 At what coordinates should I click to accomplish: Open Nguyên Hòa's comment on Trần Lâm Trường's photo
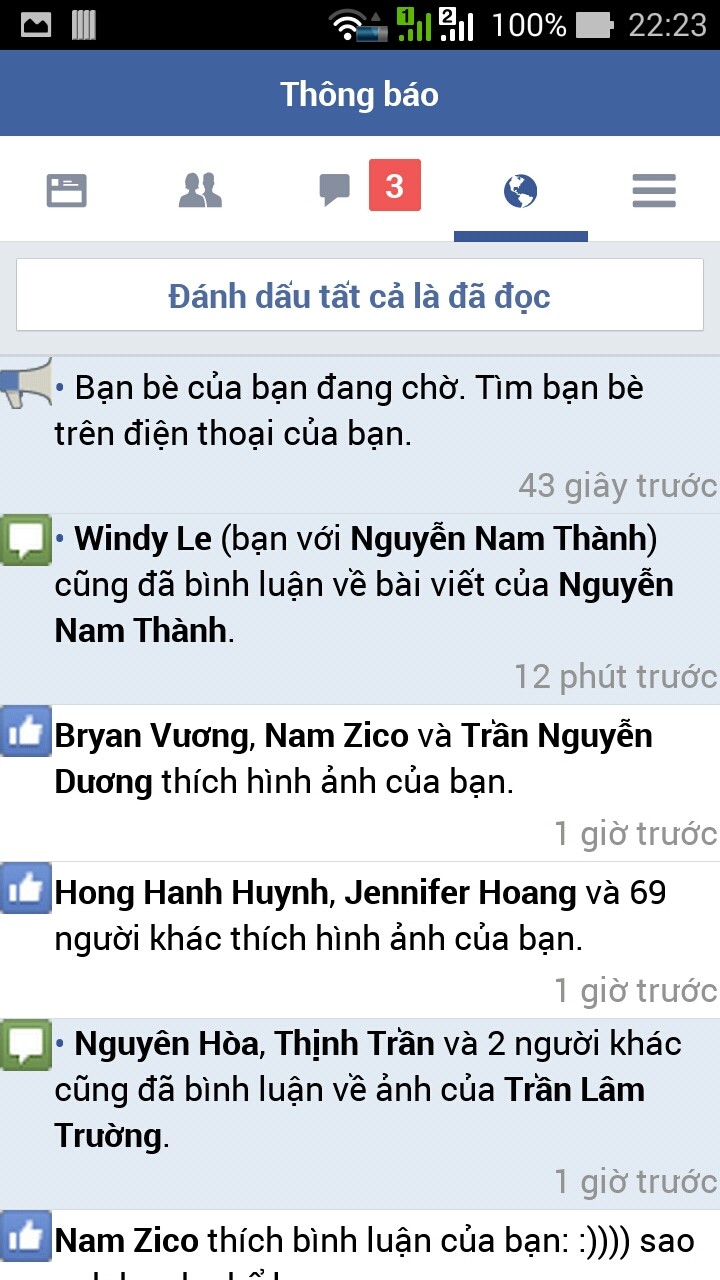tap(360, 1113)
